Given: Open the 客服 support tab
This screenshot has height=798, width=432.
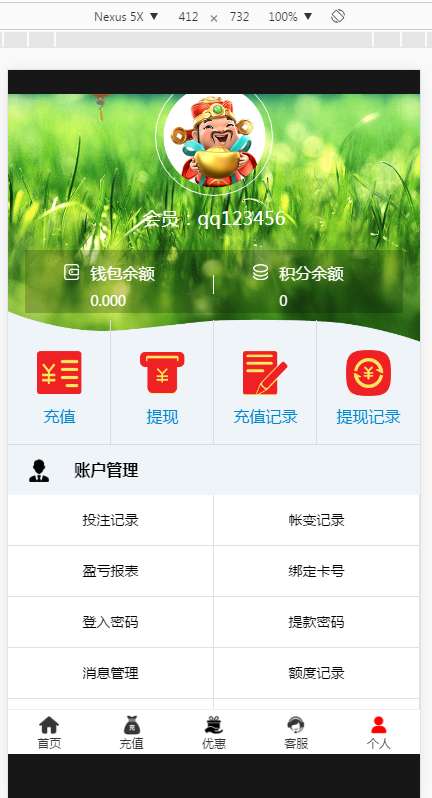Looking at the screenshot, I should (x=296, y=732).
